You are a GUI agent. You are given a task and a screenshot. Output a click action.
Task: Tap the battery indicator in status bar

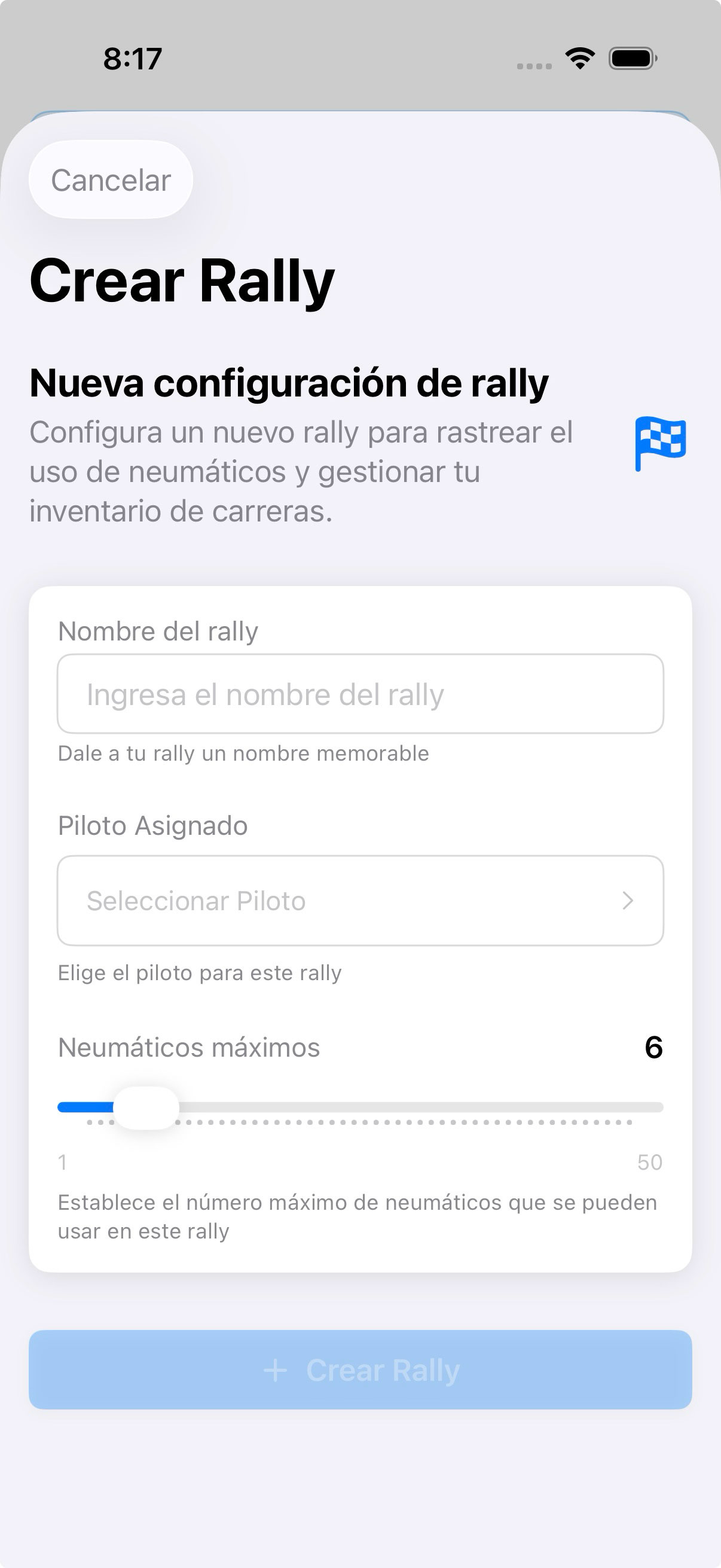coord(631,58)
